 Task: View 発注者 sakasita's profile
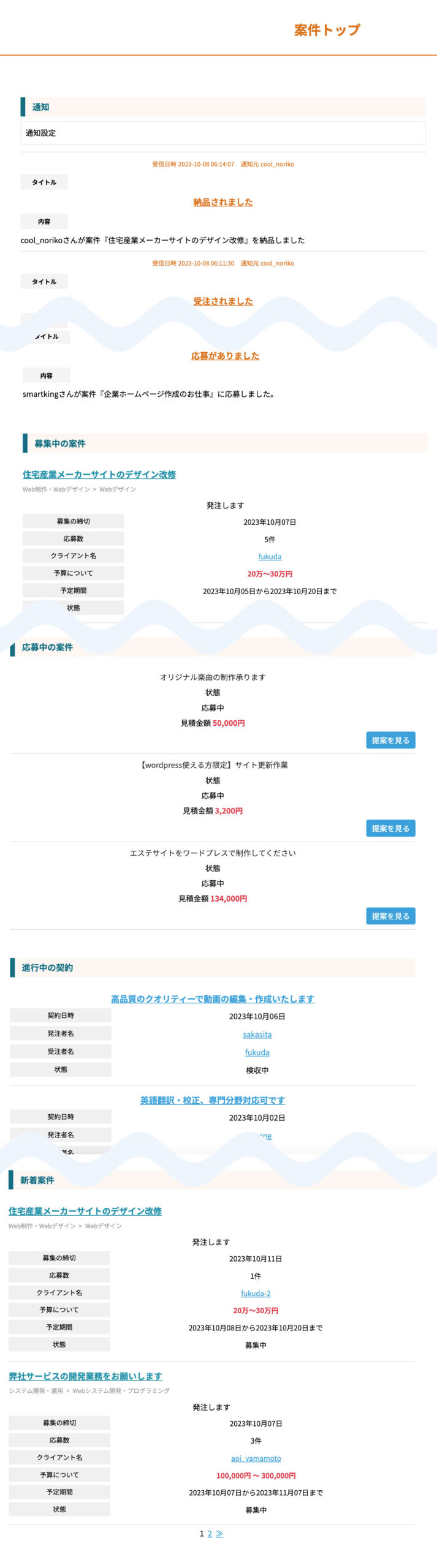tap(257, 1035)
